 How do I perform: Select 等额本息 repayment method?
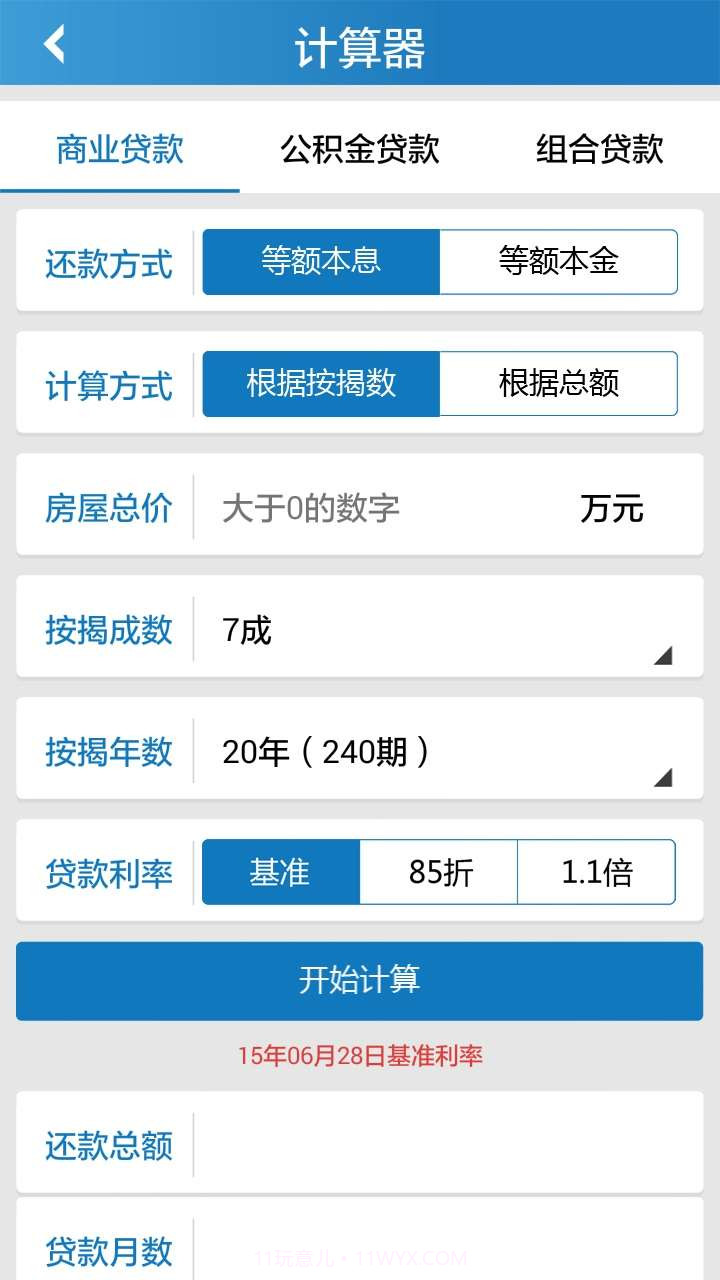pos(322,262)
